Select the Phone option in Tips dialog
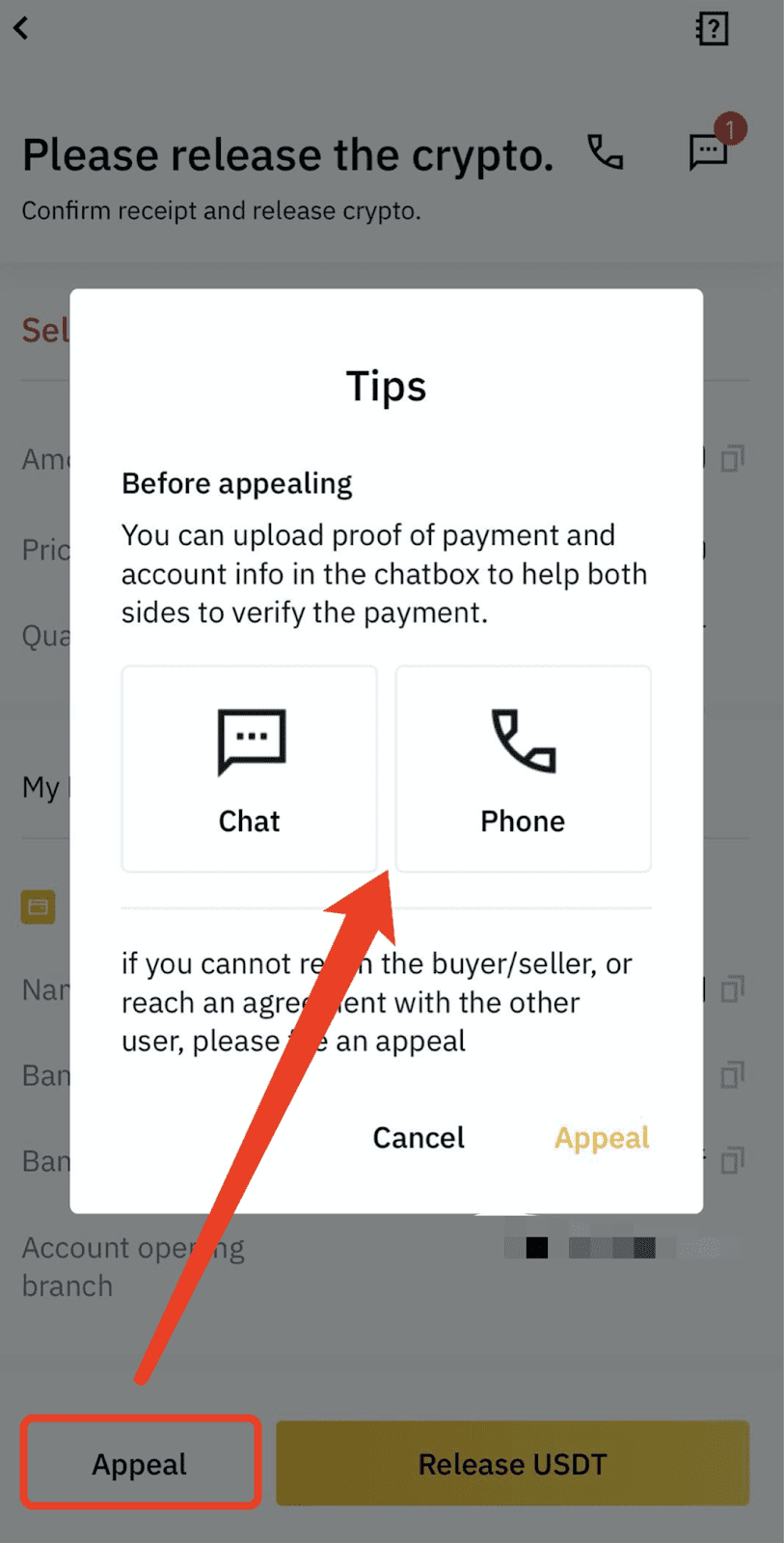The width and height of the screenshot is (784, 1543). pos(523,769)
